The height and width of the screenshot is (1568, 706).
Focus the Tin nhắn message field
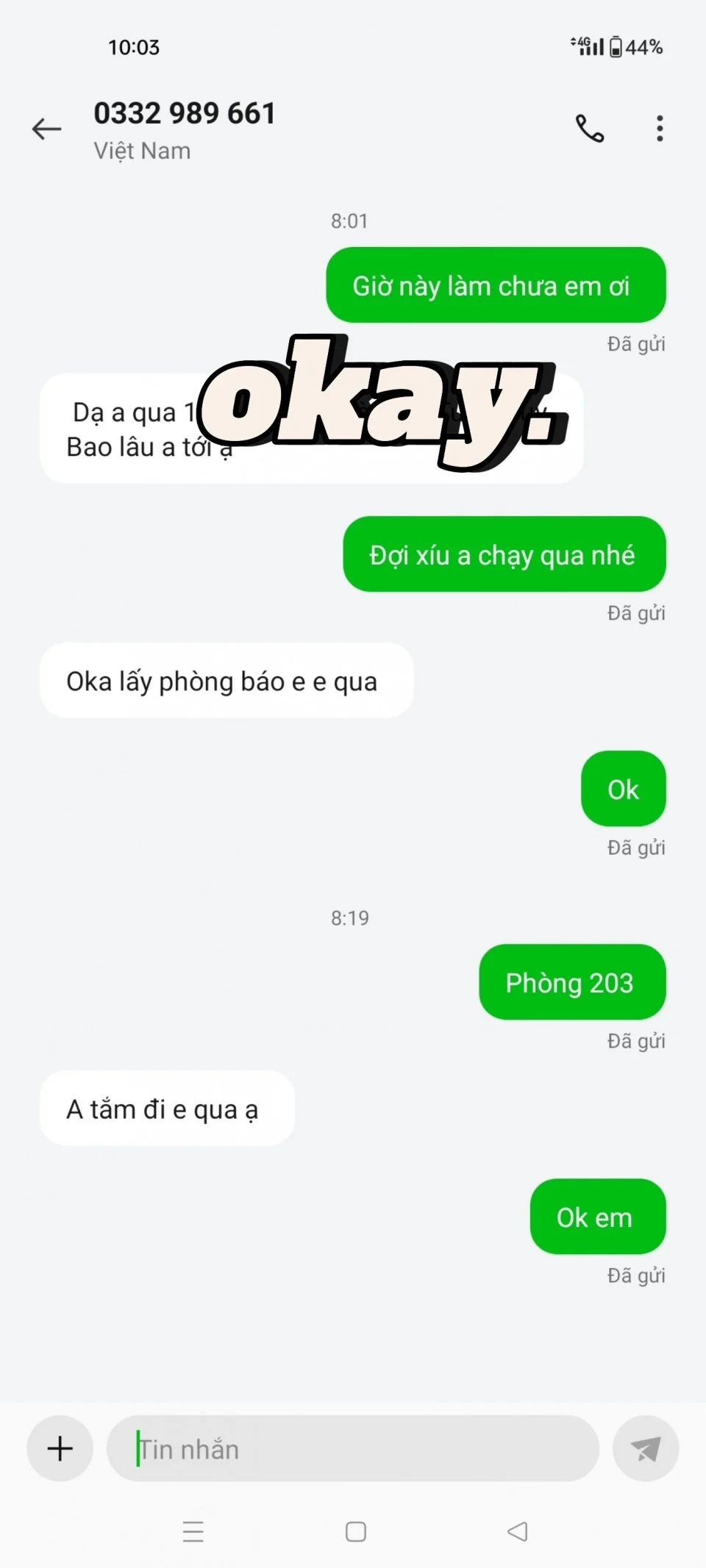(x=353, y=1449)
